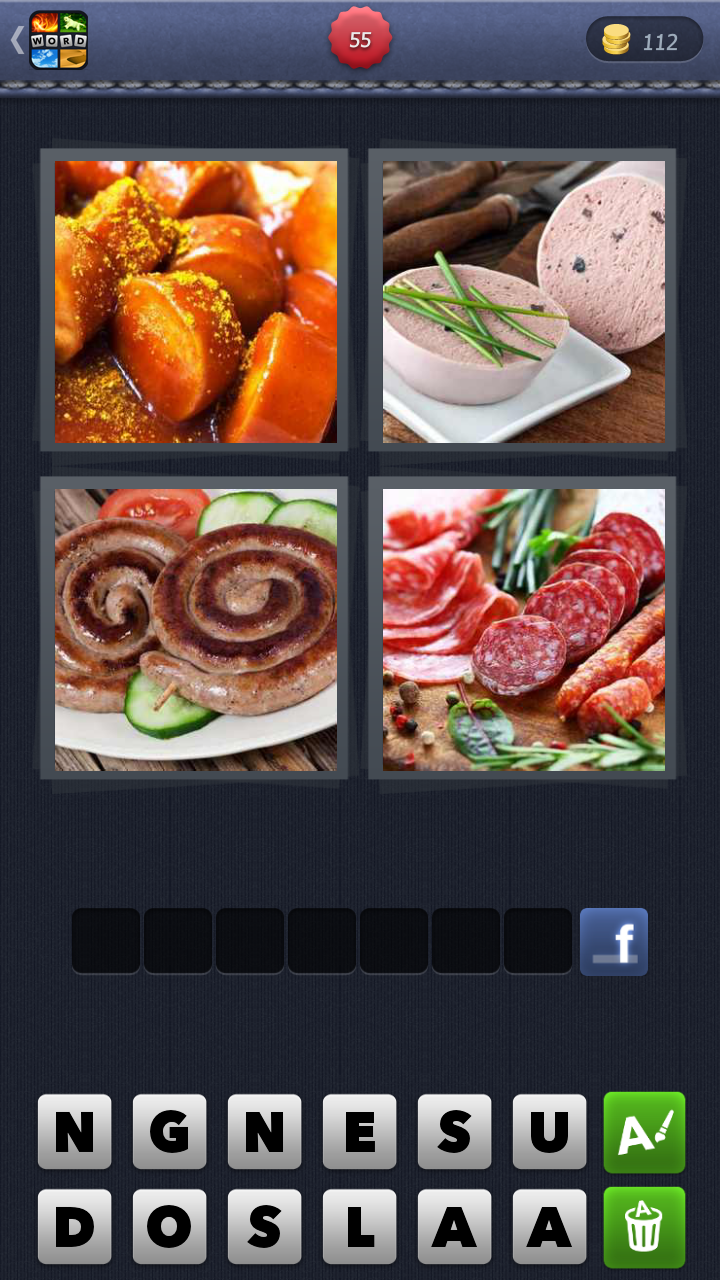The height and width of the screenshot is (1280, 720).
Task: Select the letter U tile
Action: point(549,1132)
